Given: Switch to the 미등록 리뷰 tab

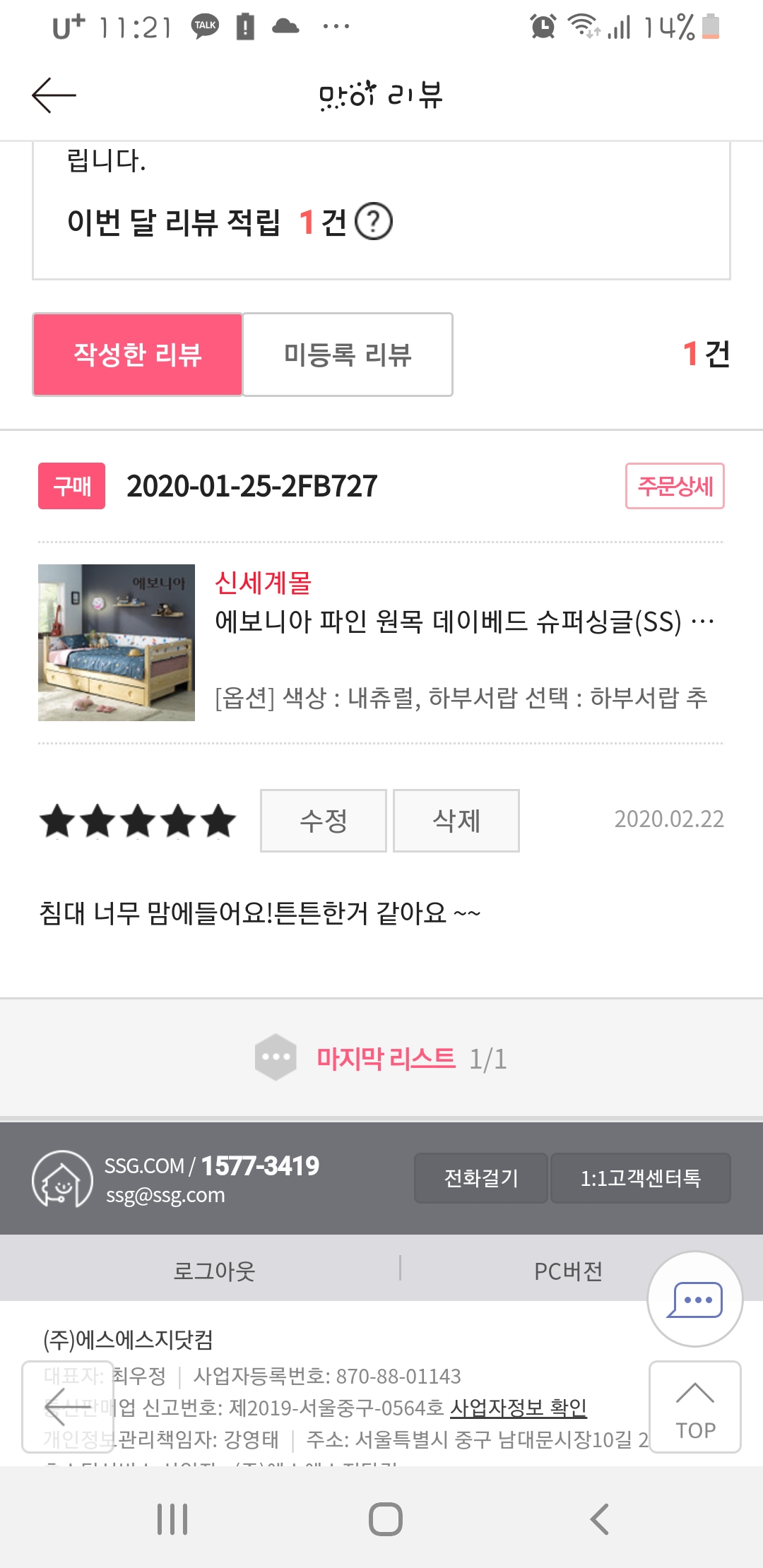Looking at the screenshot, I should (348, 355).
